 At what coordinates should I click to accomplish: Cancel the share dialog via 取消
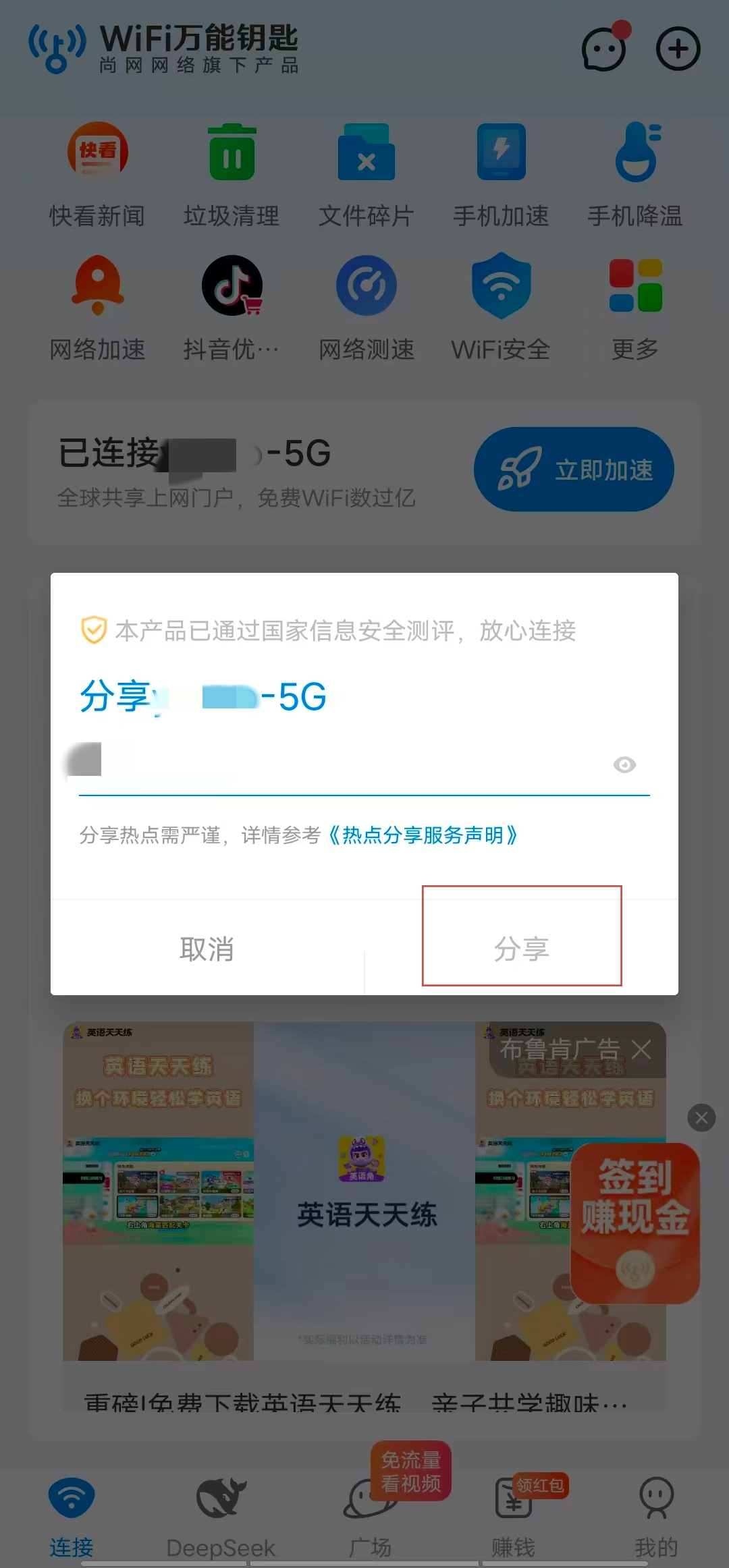pos(207,949)
